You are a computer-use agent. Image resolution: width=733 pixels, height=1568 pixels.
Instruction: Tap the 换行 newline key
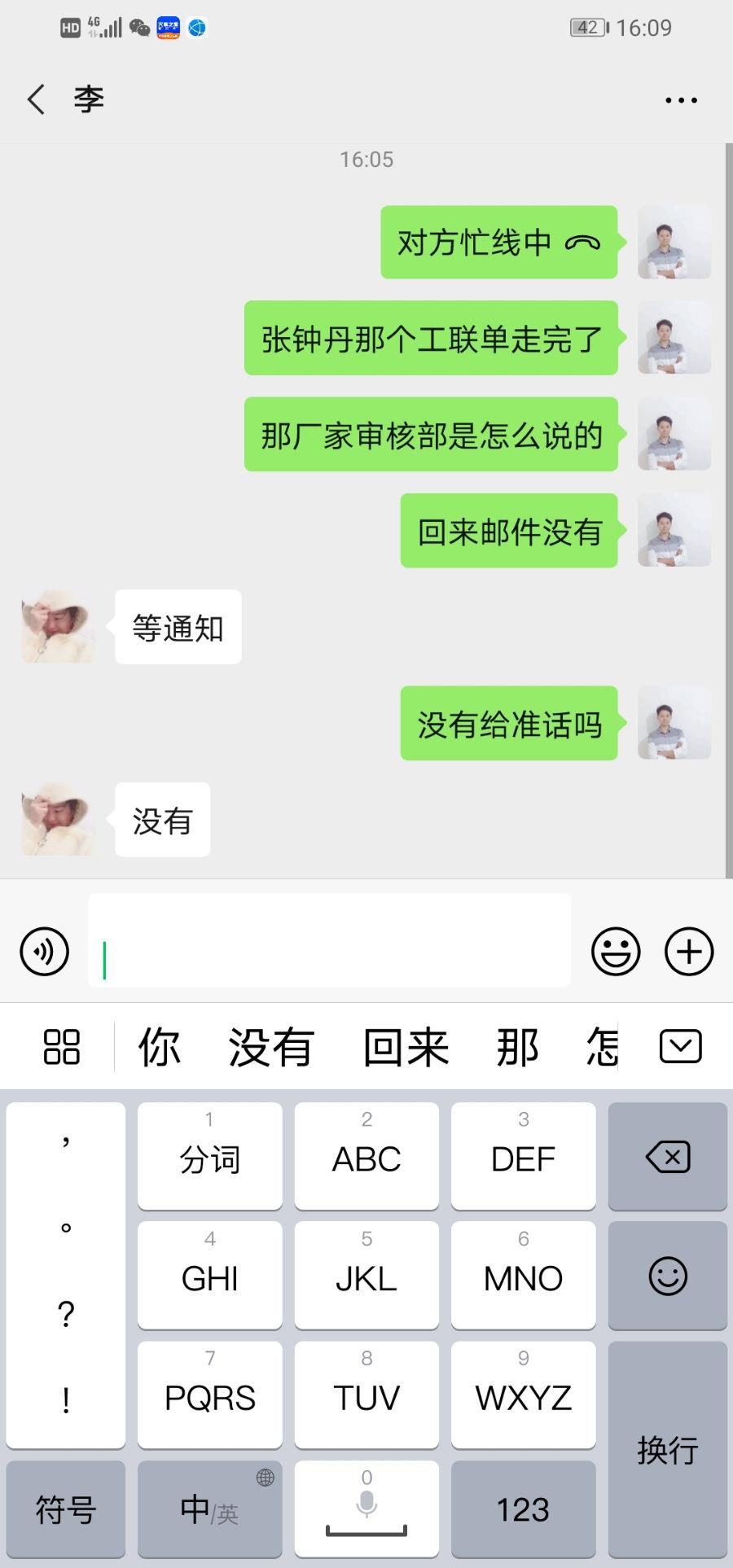667,1450
